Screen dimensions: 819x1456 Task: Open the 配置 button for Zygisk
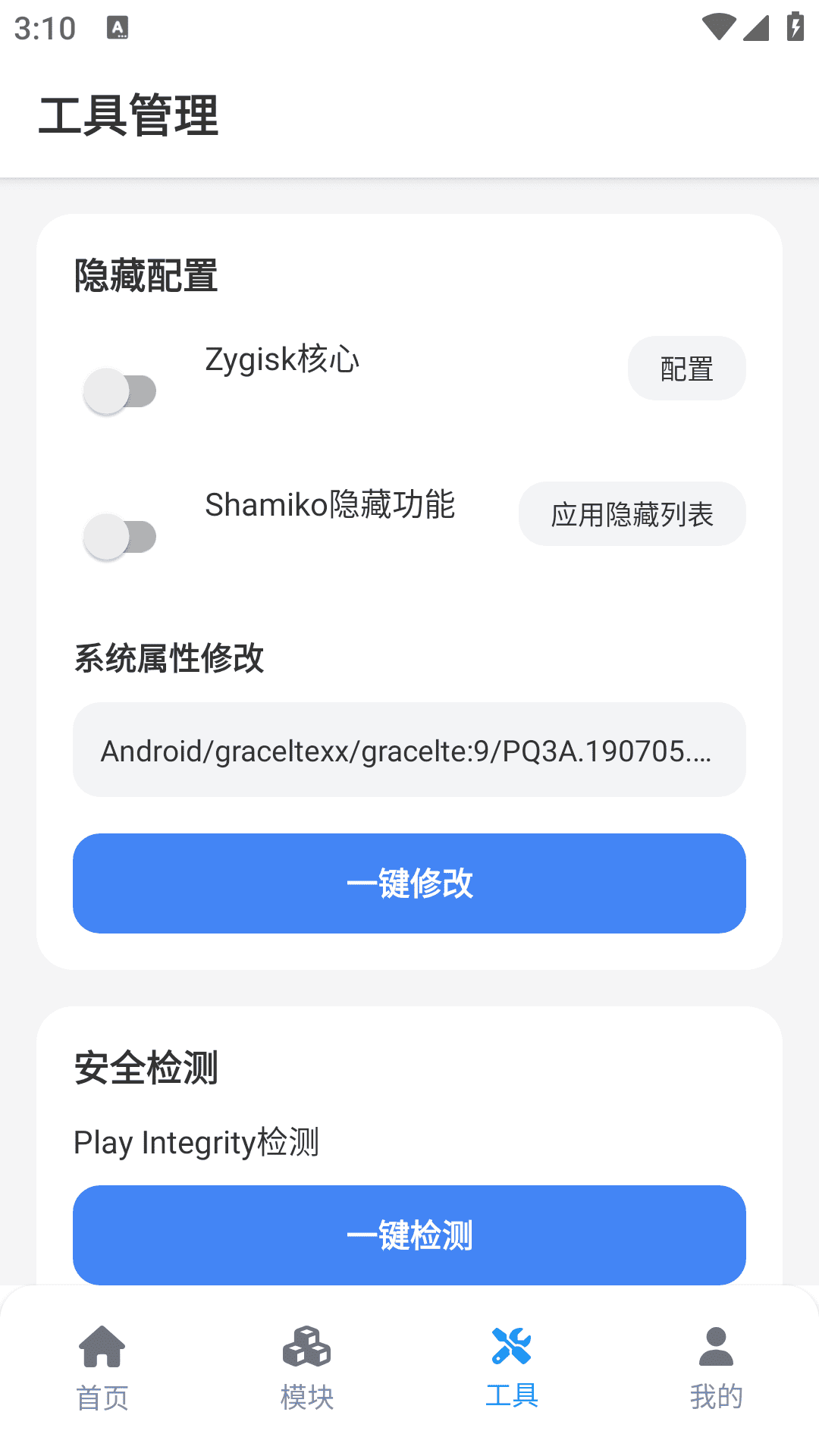tap(686, 369)
